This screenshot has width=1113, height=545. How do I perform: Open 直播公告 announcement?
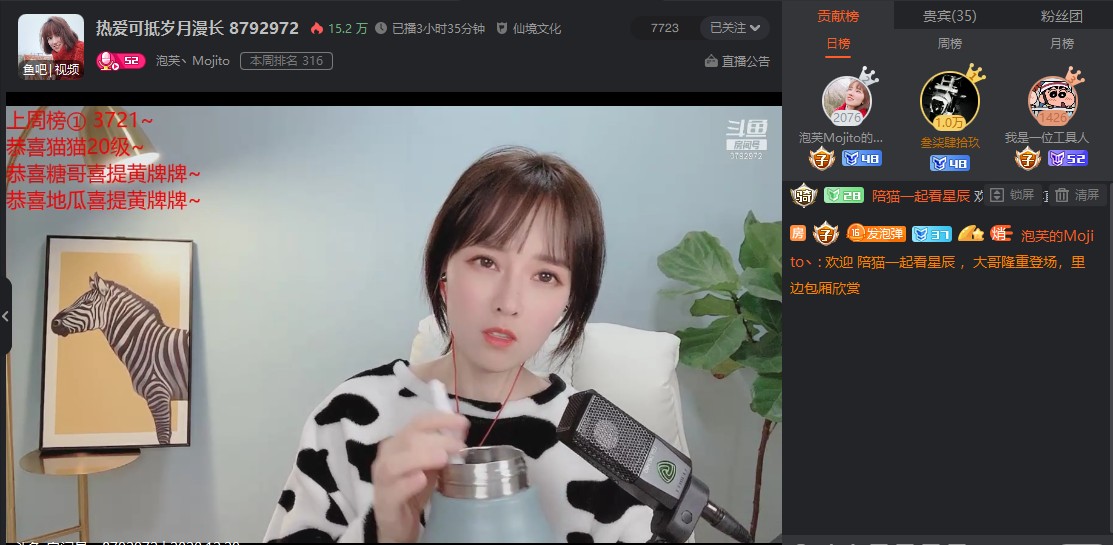737,61
